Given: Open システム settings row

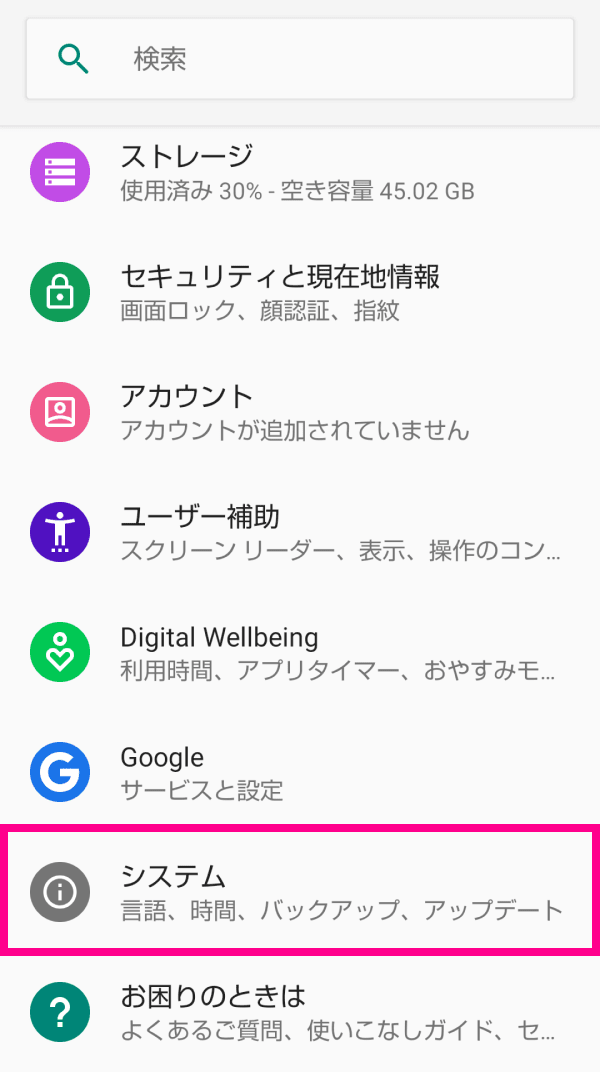Looking at the screenshot, I should point(300,890).
